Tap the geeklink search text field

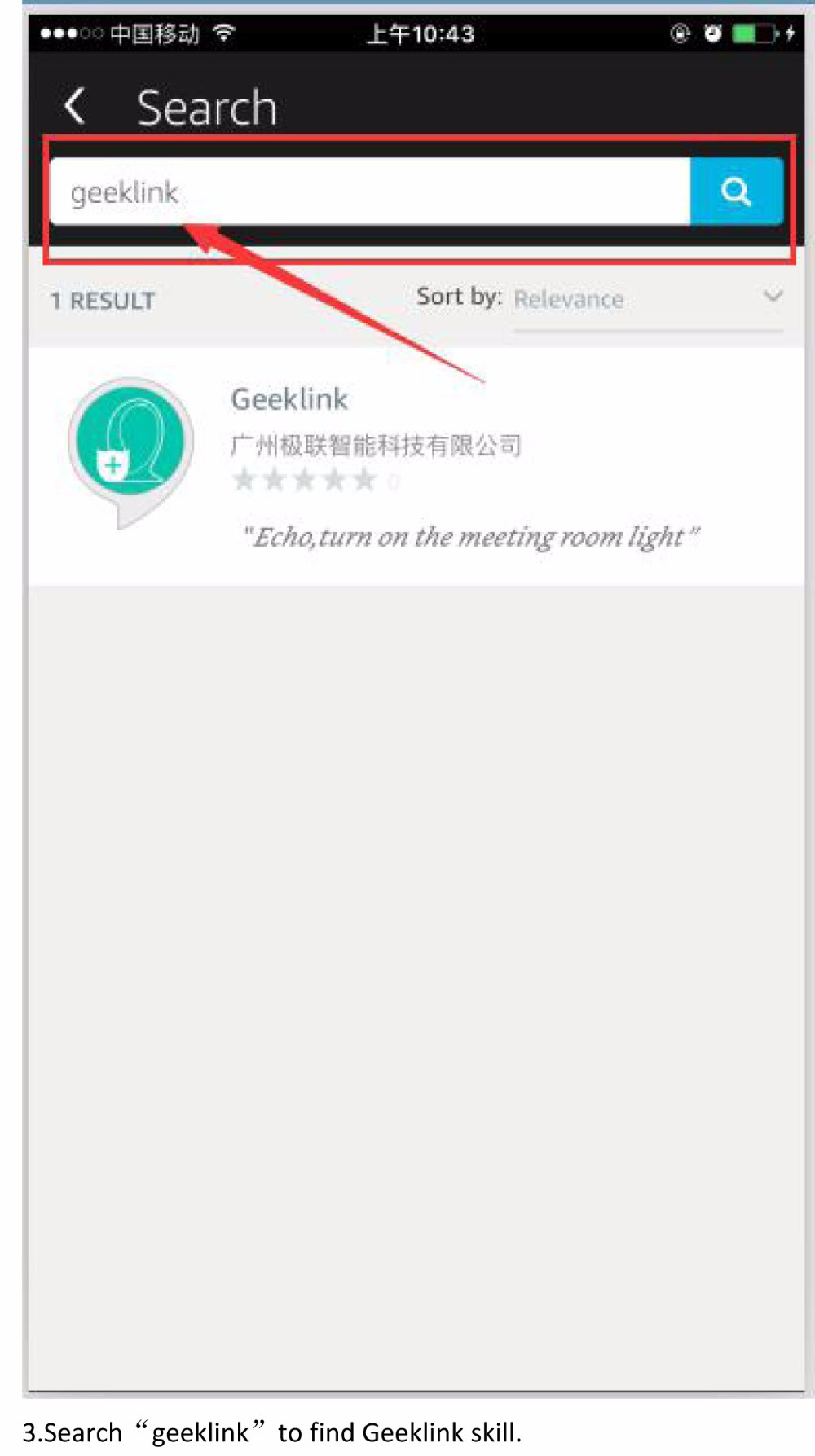[370, 191]
